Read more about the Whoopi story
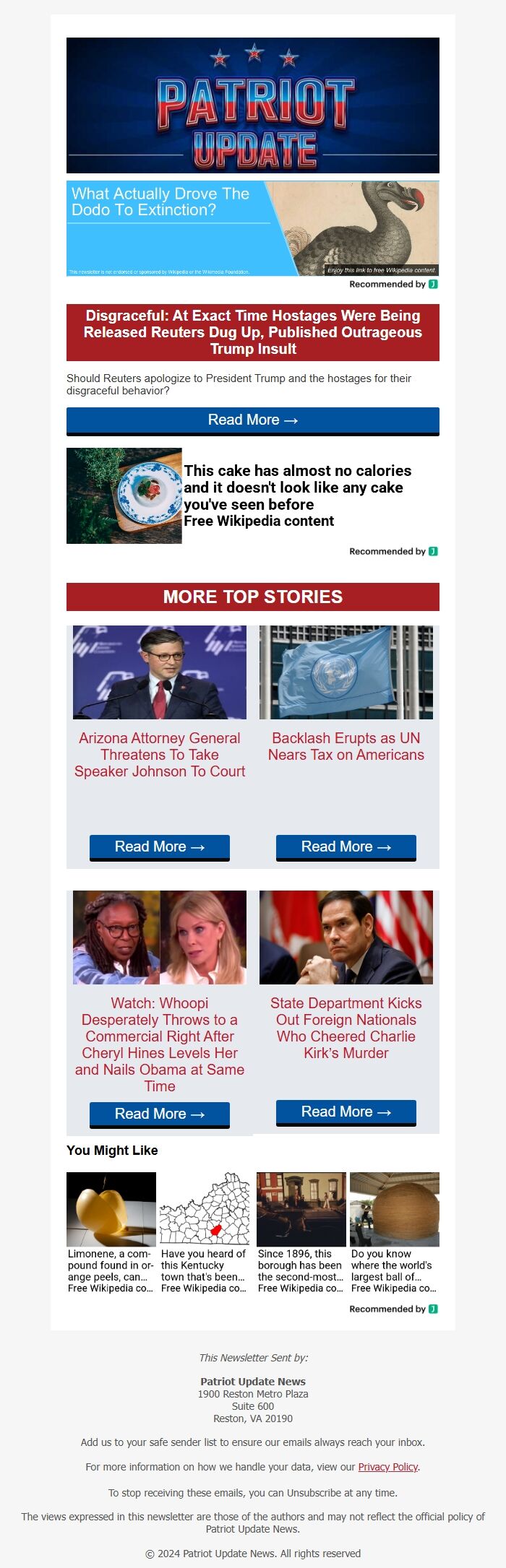The height and width of the screenshot is (1568, 506). pyautogui.click(x=160, y=1114)
